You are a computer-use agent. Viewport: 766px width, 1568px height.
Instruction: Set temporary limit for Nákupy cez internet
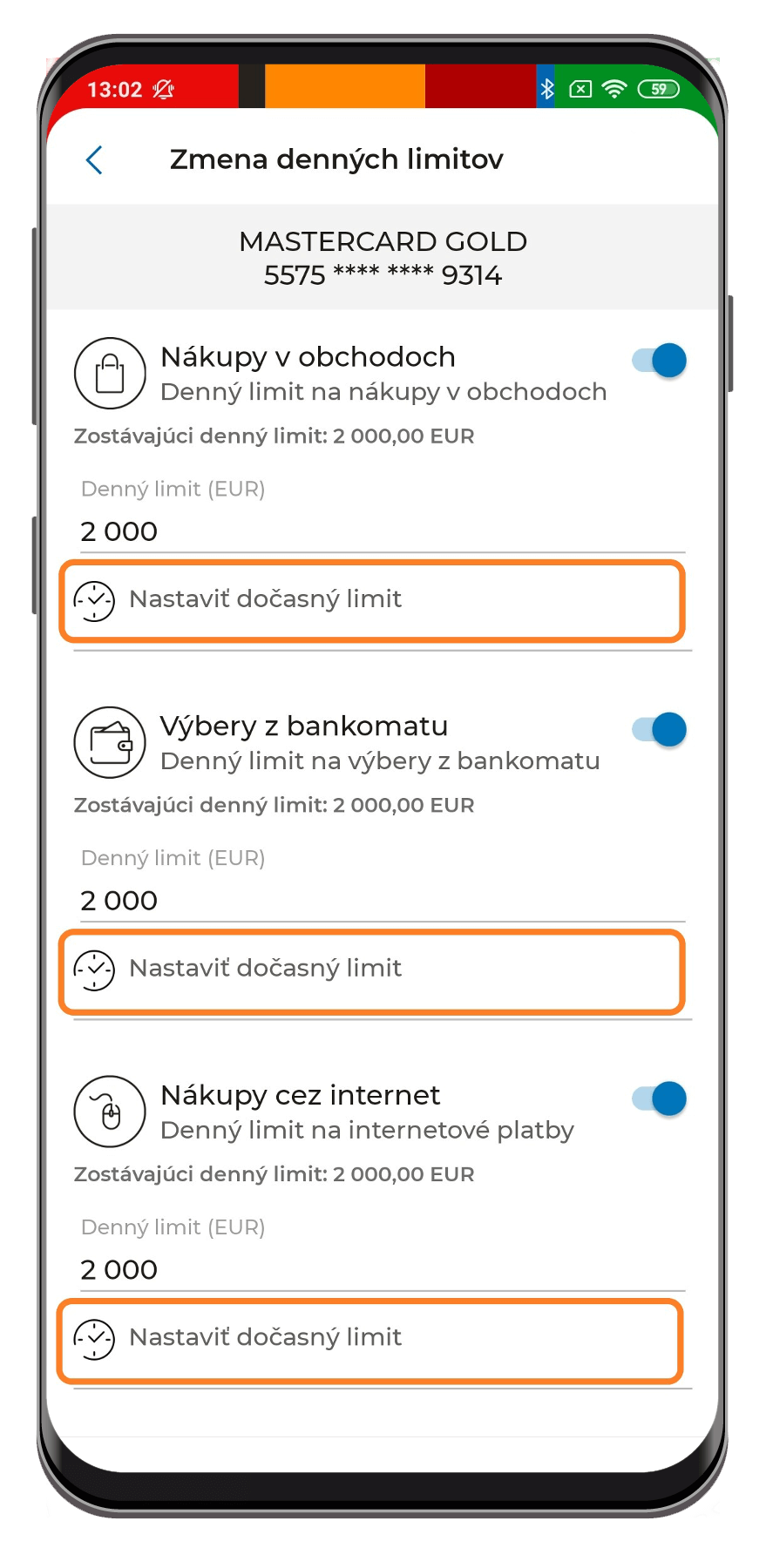point(370,1340)
